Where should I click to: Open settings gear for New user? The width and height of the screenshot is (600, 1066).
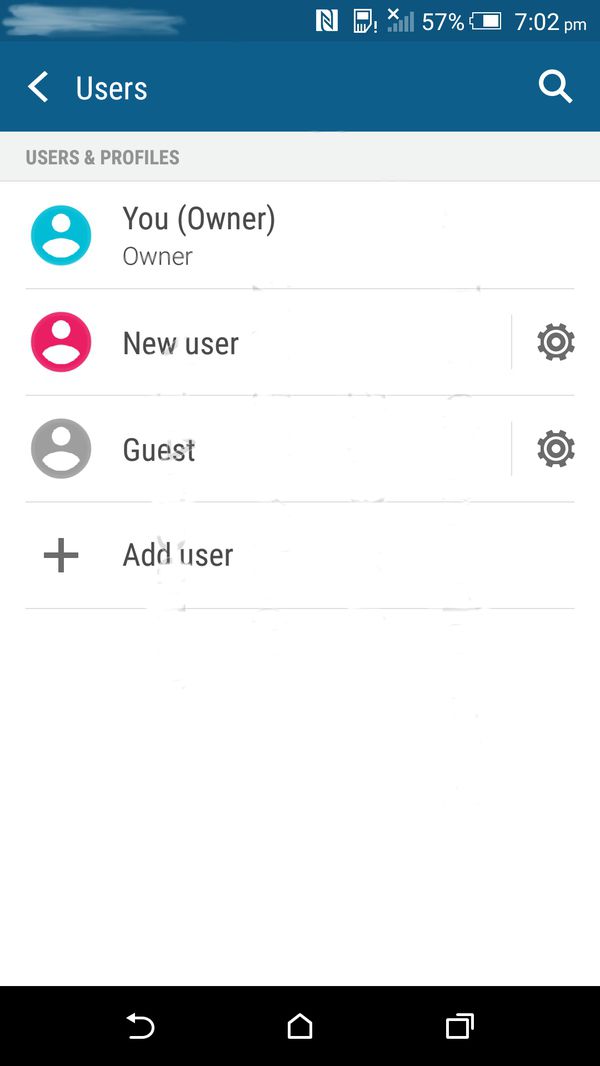555,343
